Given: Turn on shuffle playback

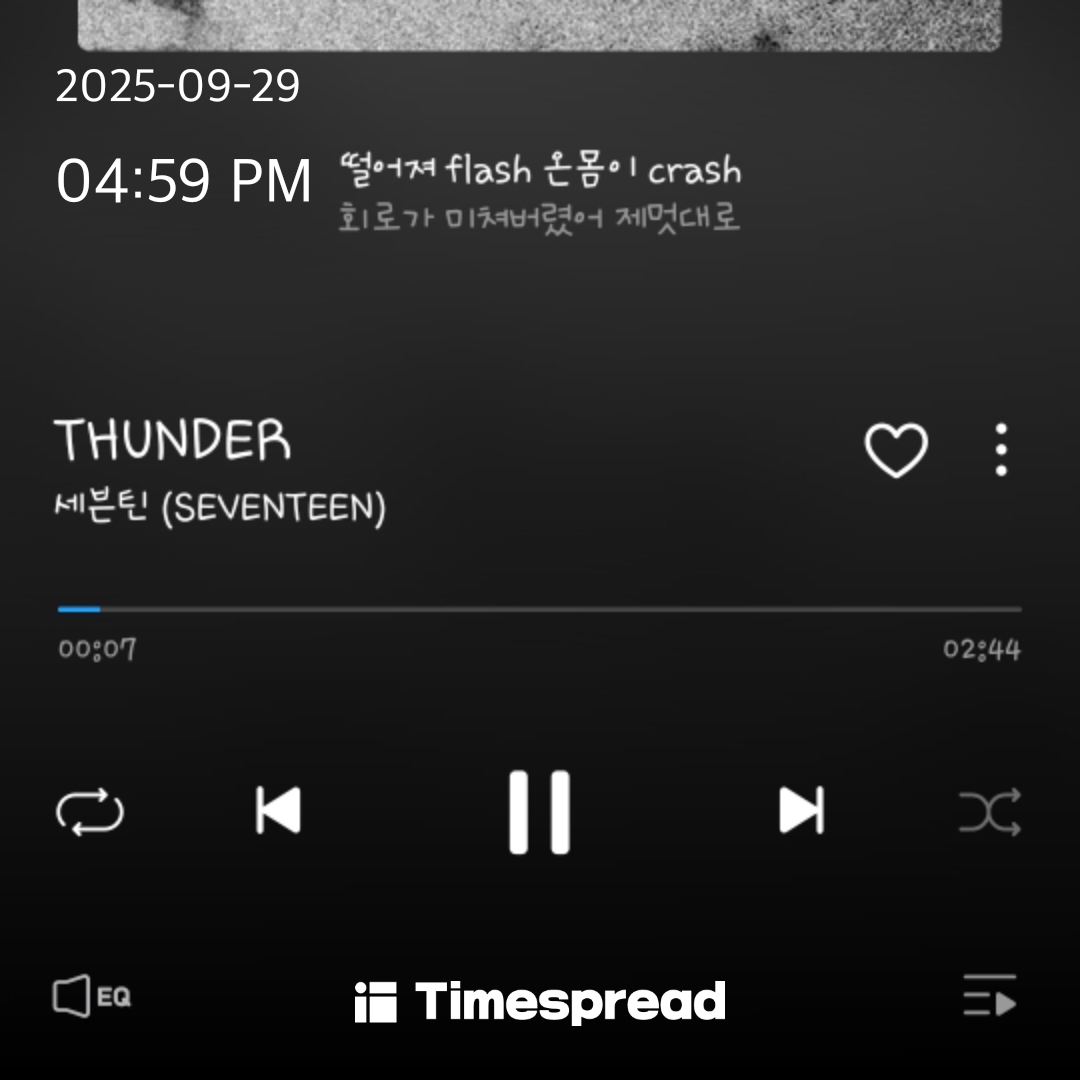Looking at the screenshot, I should pos(990,811).
